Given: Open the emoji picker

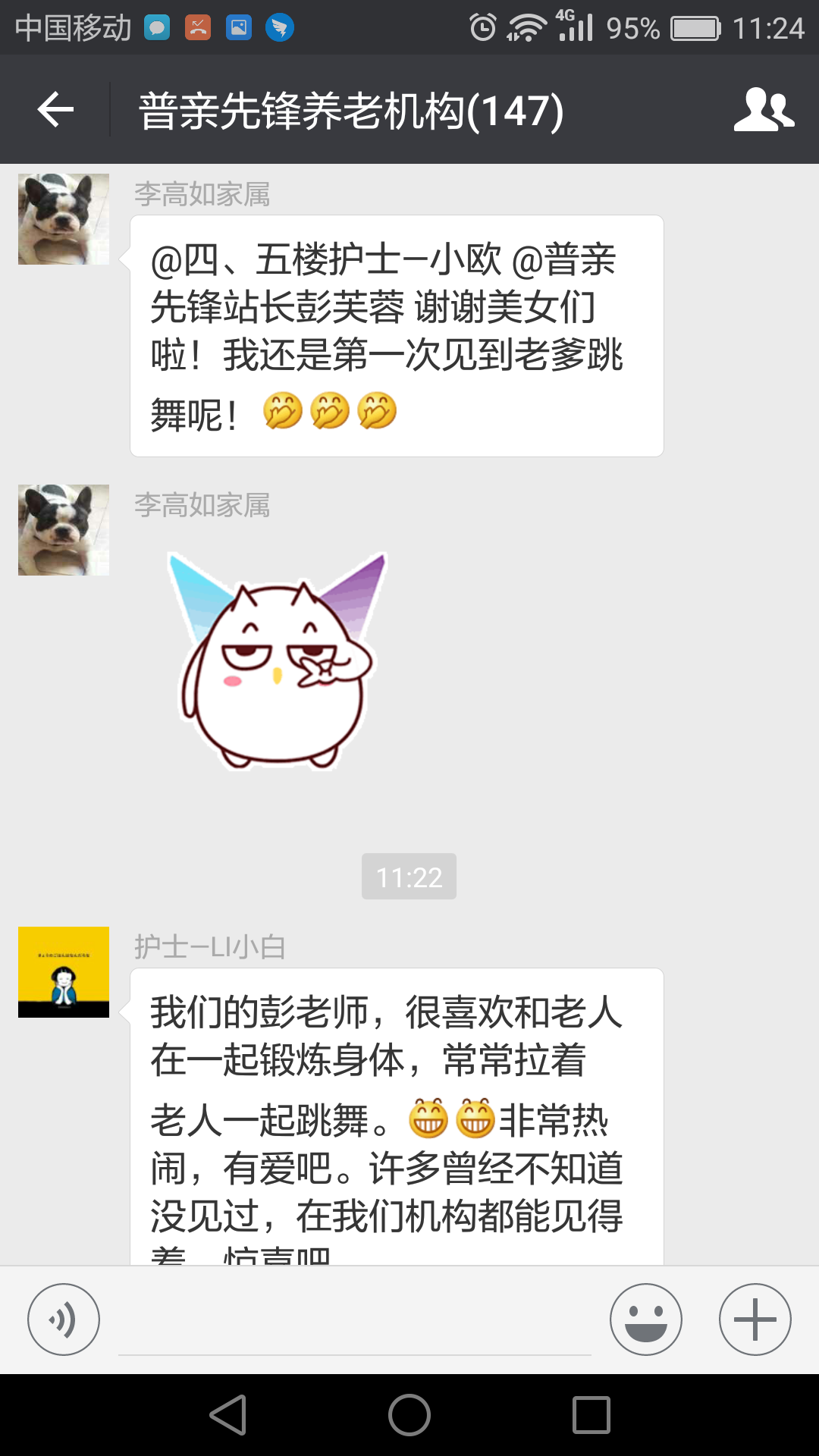Looking at the screenshot, I should [x=645, y=1319].
